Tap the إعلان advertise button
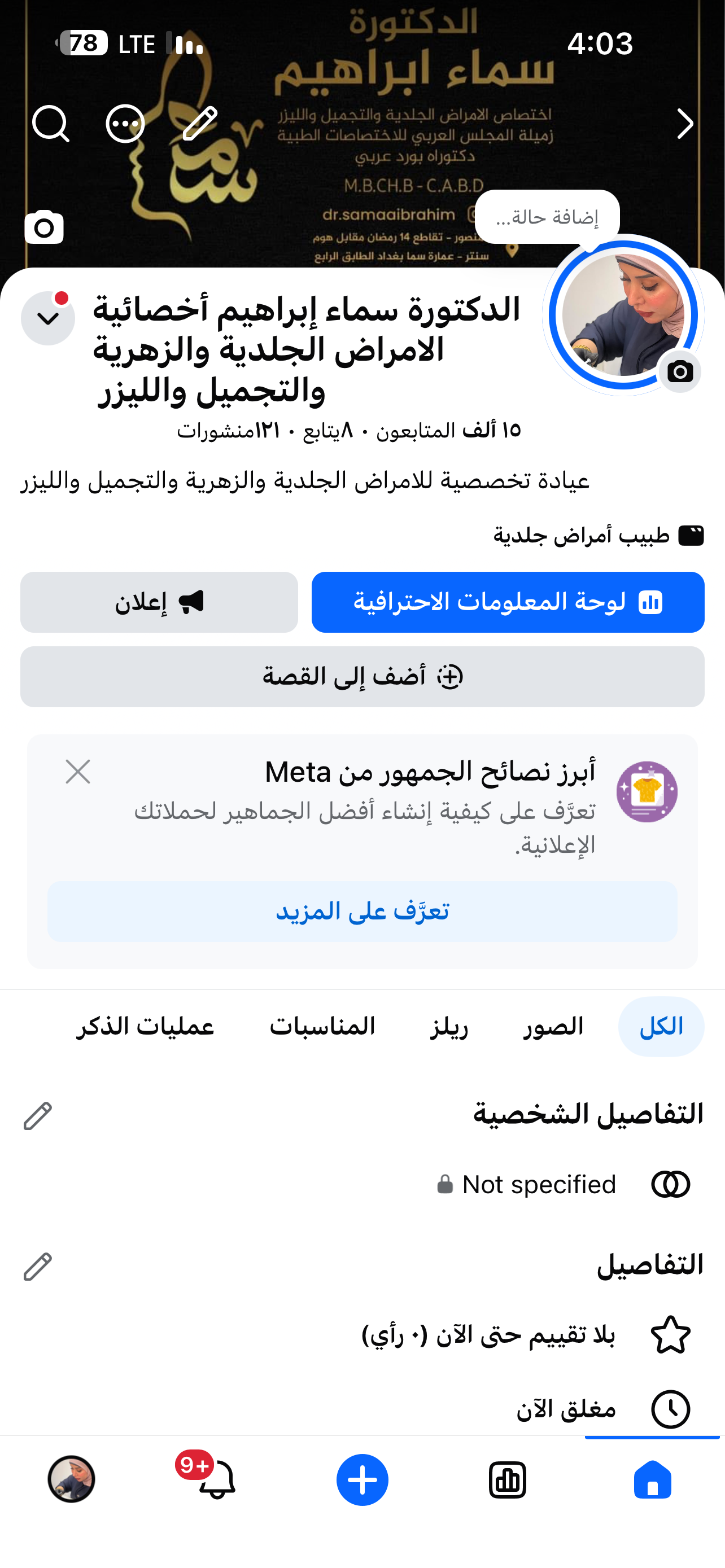This screenshot has height=1568, width=725. click(159, 602)
